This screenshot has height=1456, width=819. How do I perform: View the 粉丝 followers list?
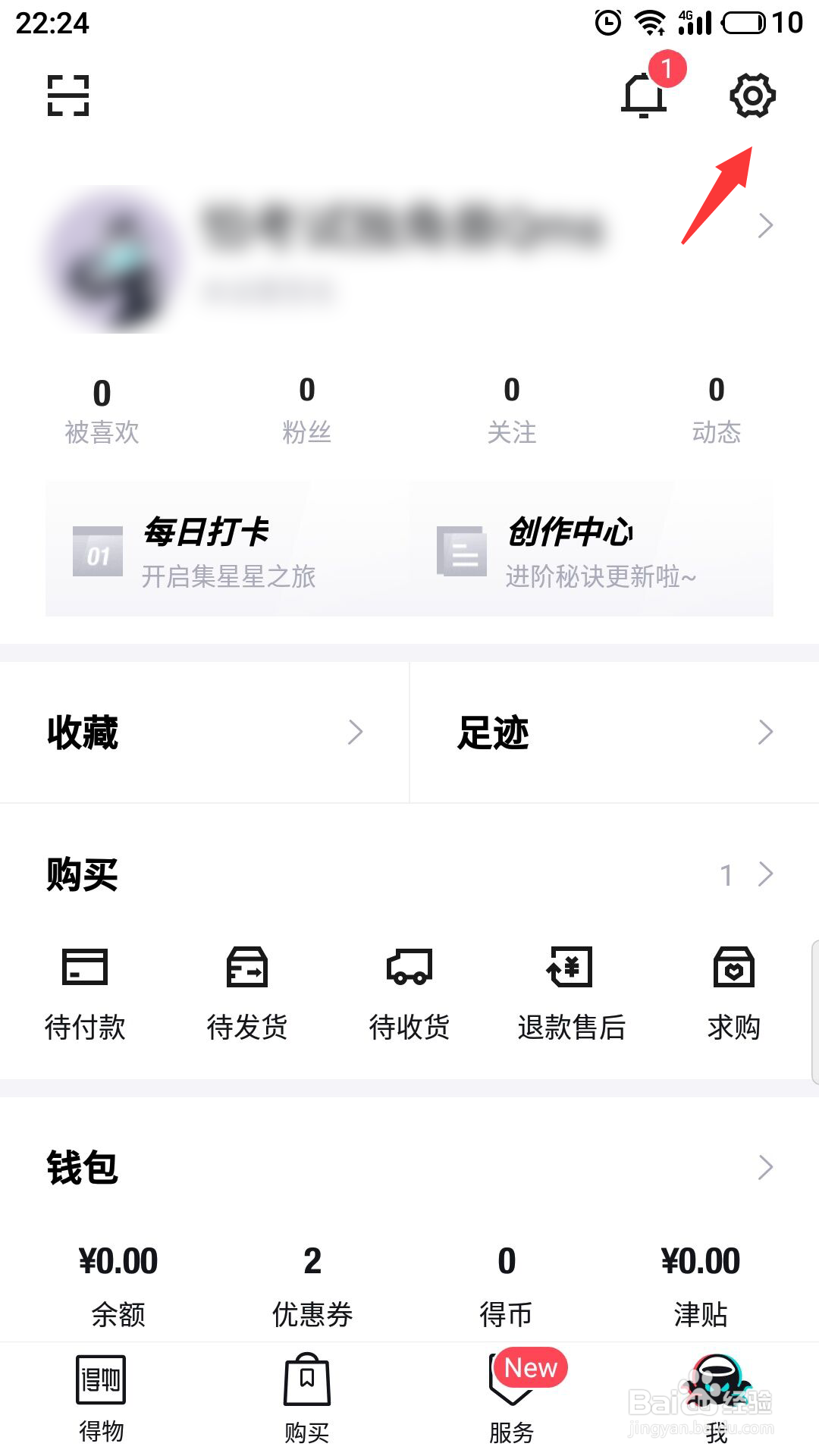click(306, 410)
